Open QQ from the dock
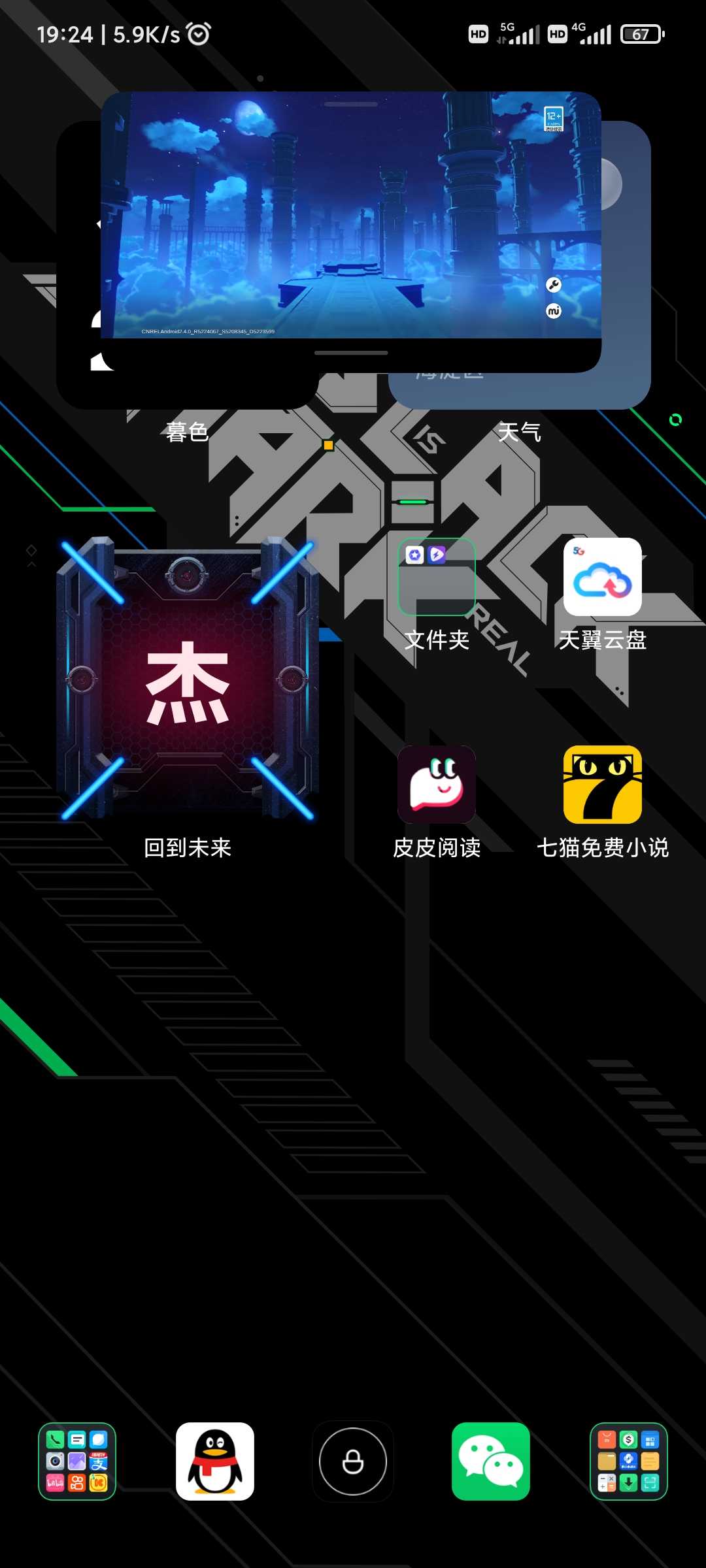The height and width of the screenshot is (1568, 706). click(x=215, y=1462)
